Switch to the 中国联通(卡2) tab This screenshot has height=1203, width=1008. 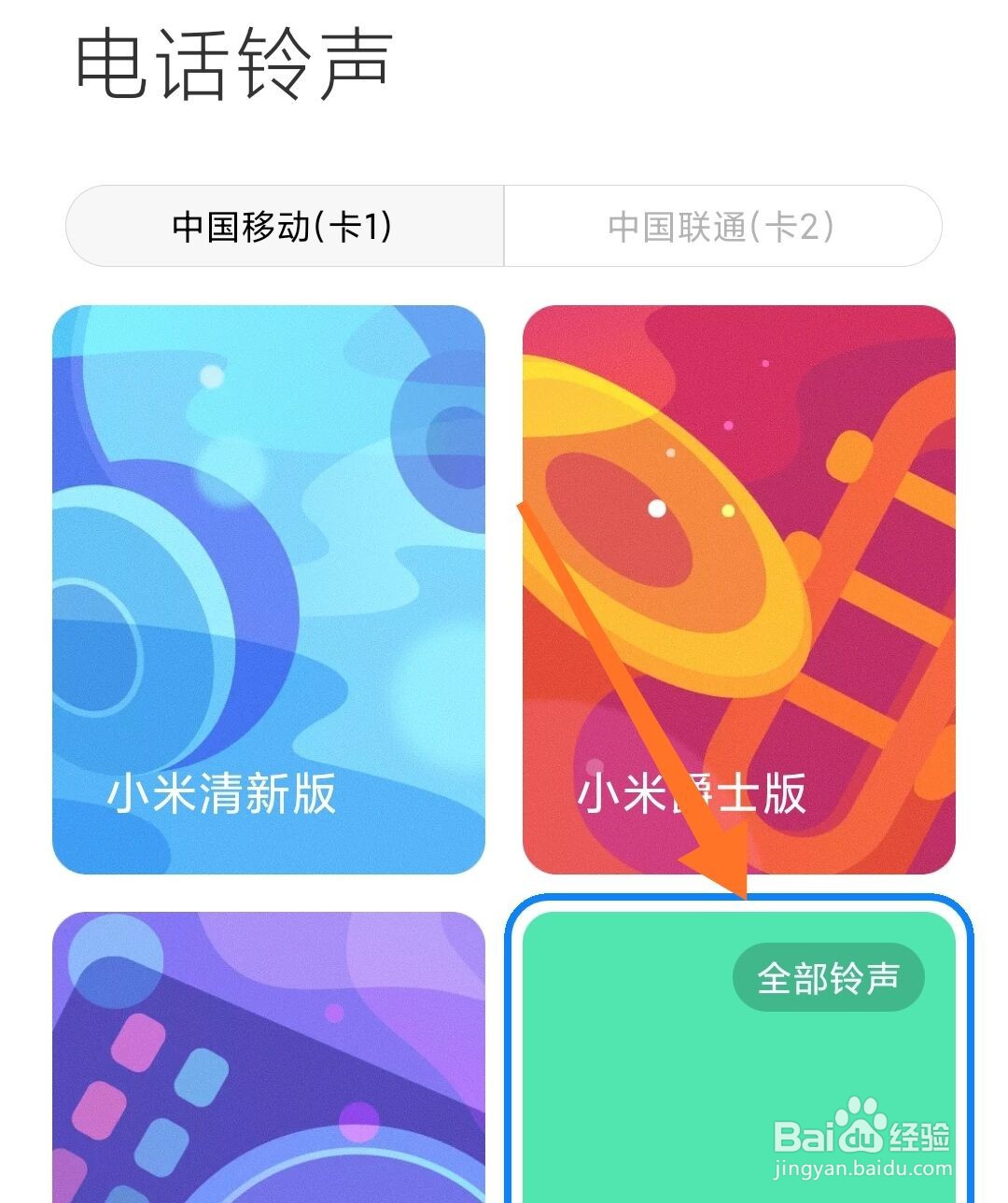pyautogui.click(x=723, y=225)
